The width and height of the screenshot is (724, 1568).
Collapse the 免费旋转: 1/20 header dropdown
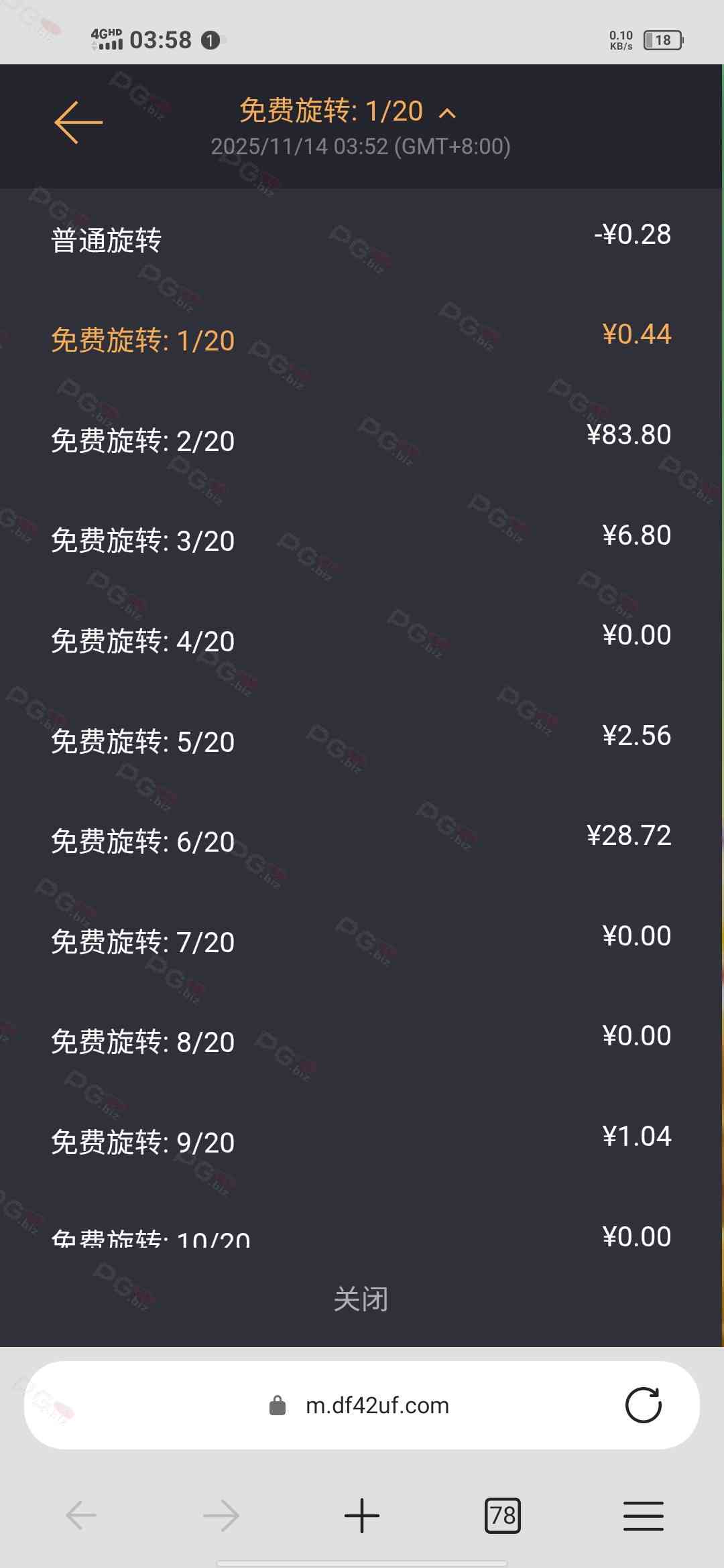(447, 113)
